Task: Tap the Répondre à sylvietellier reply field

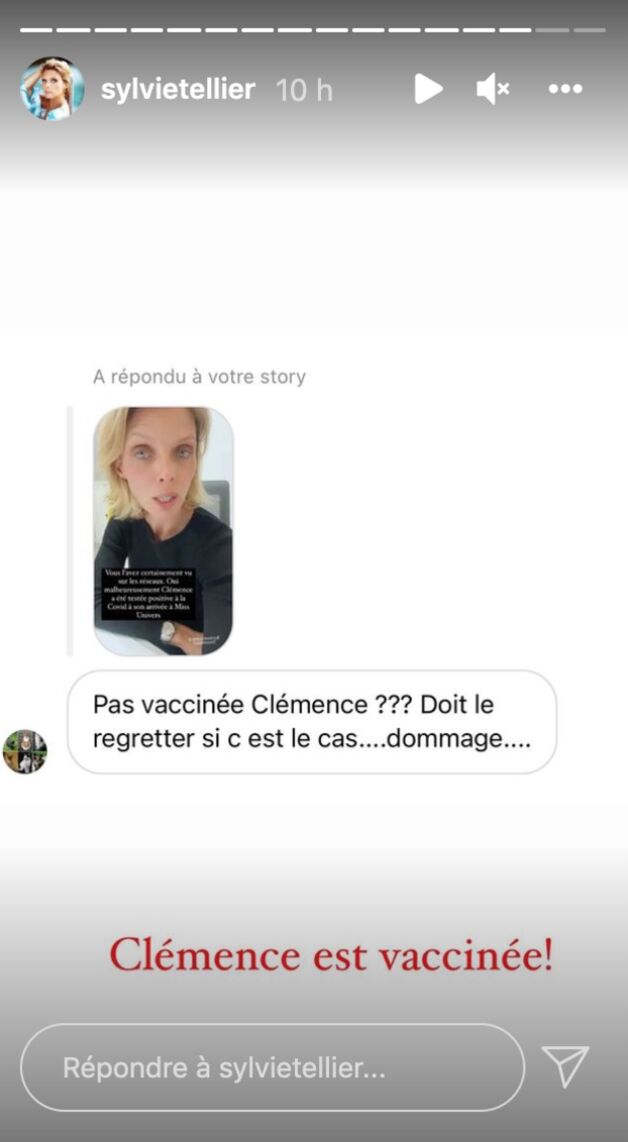Action: (x=272, y=1067)
